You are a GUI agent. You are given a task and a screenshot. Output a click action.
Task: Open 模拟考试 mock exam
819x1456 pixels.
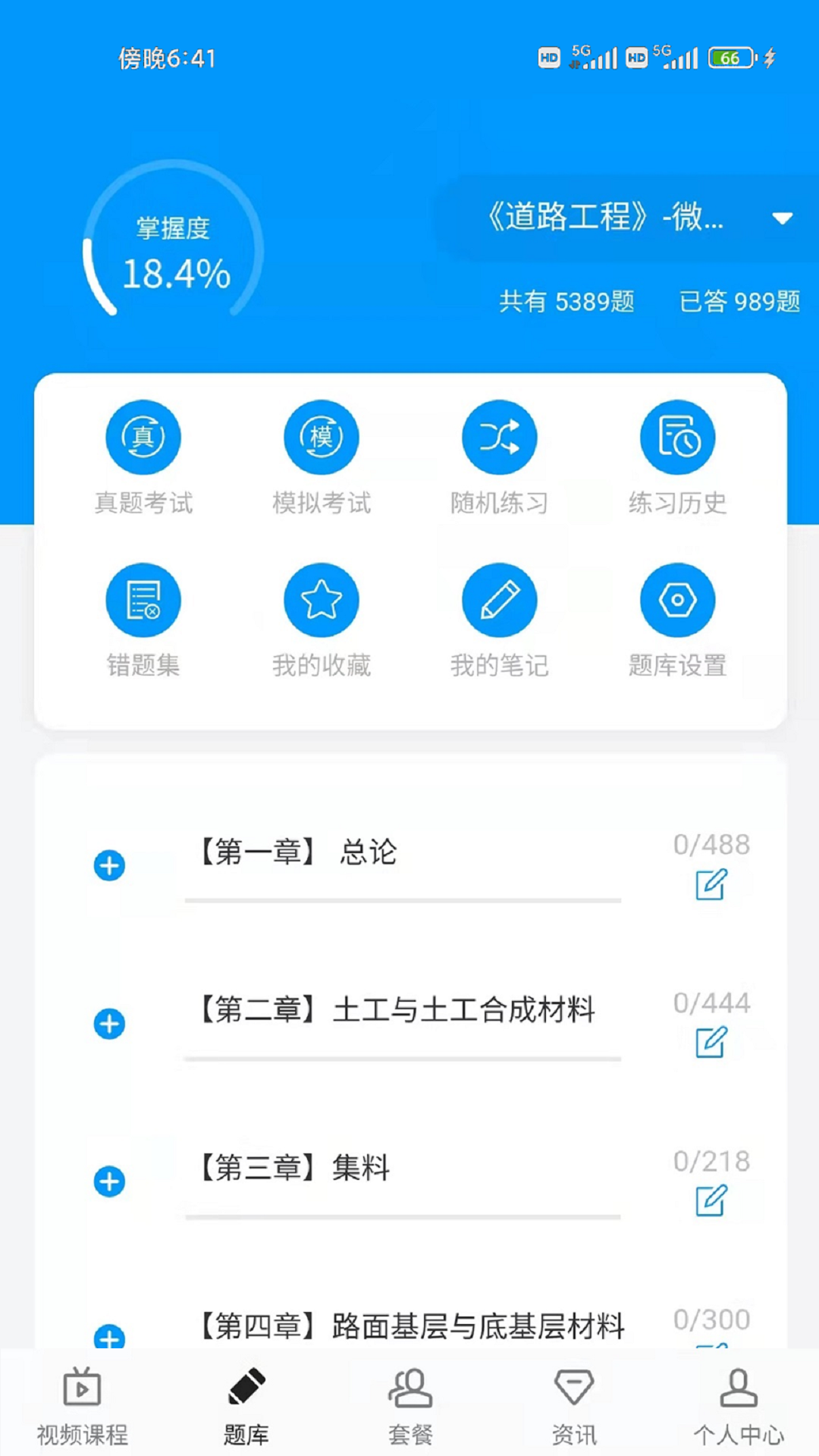[322, 438]
